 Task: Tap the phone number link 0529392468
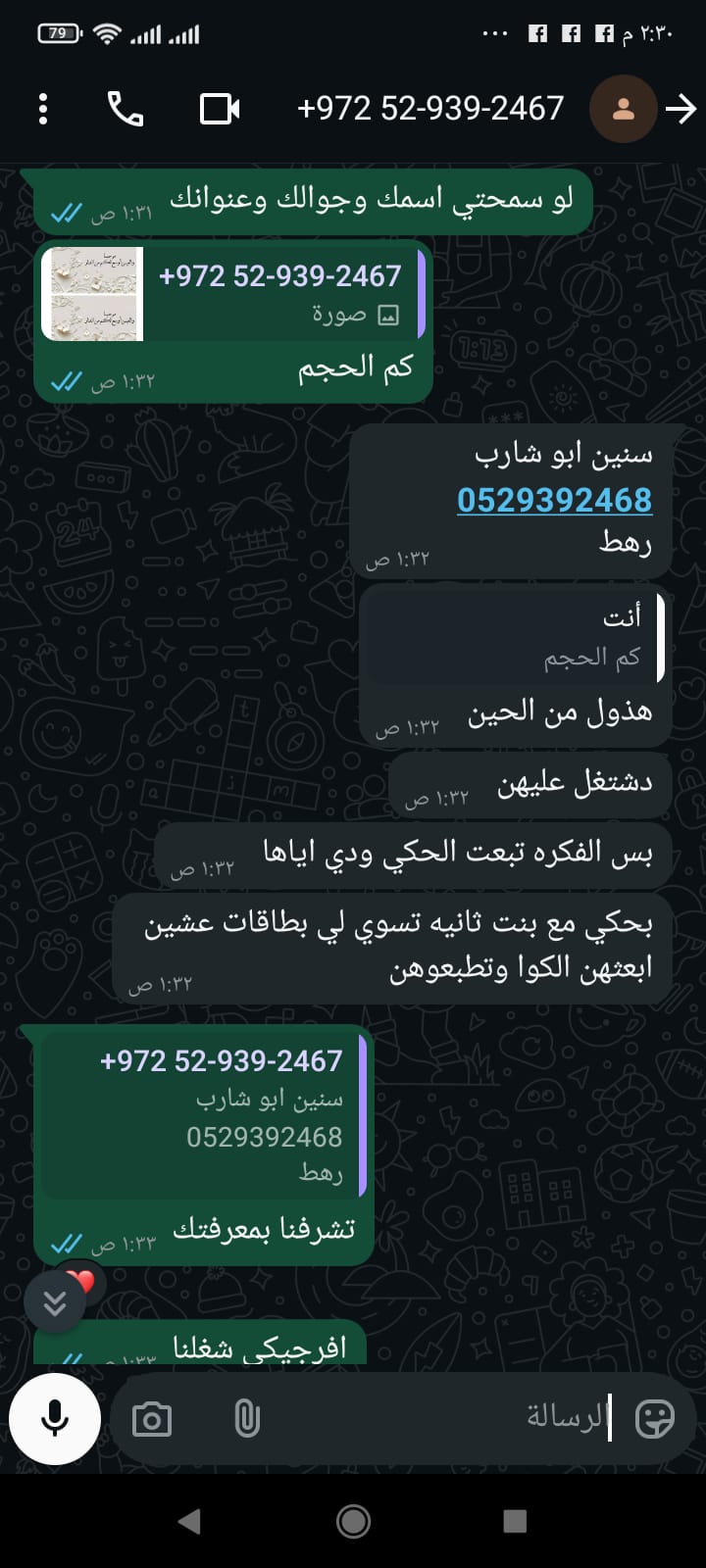(x=554, y=500)
